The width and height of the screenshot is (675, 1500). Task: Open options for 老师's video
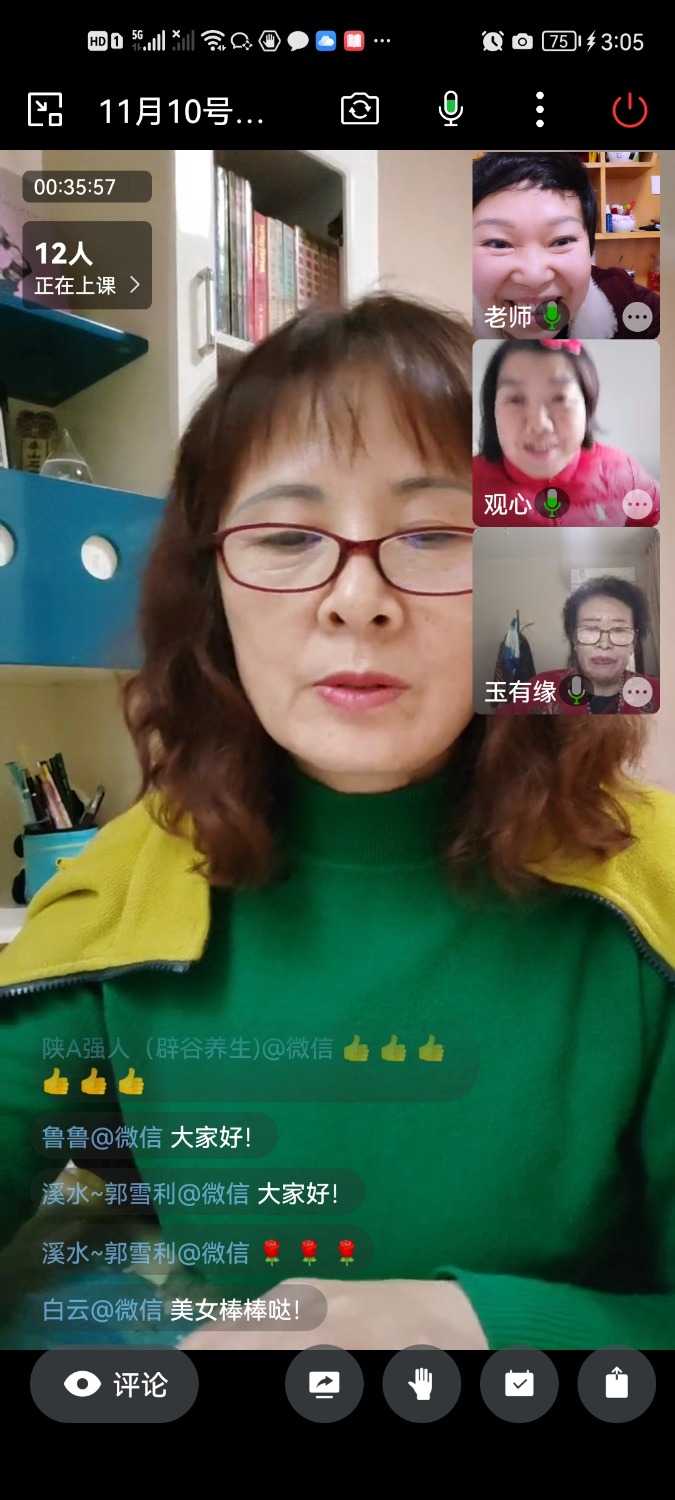click(x=637, y=317)
